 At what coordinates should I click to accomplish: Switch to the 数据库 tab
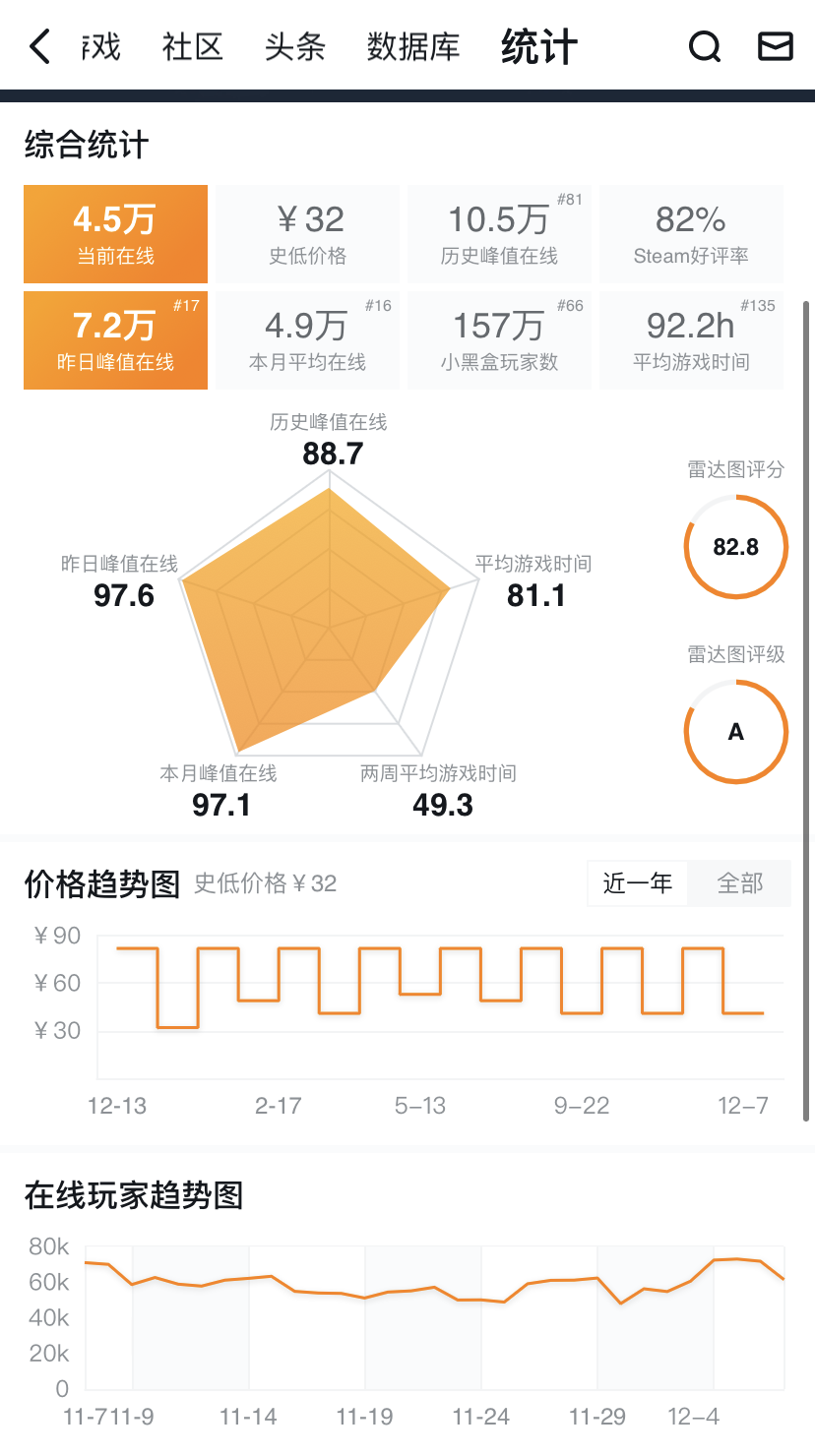(413, 46)
